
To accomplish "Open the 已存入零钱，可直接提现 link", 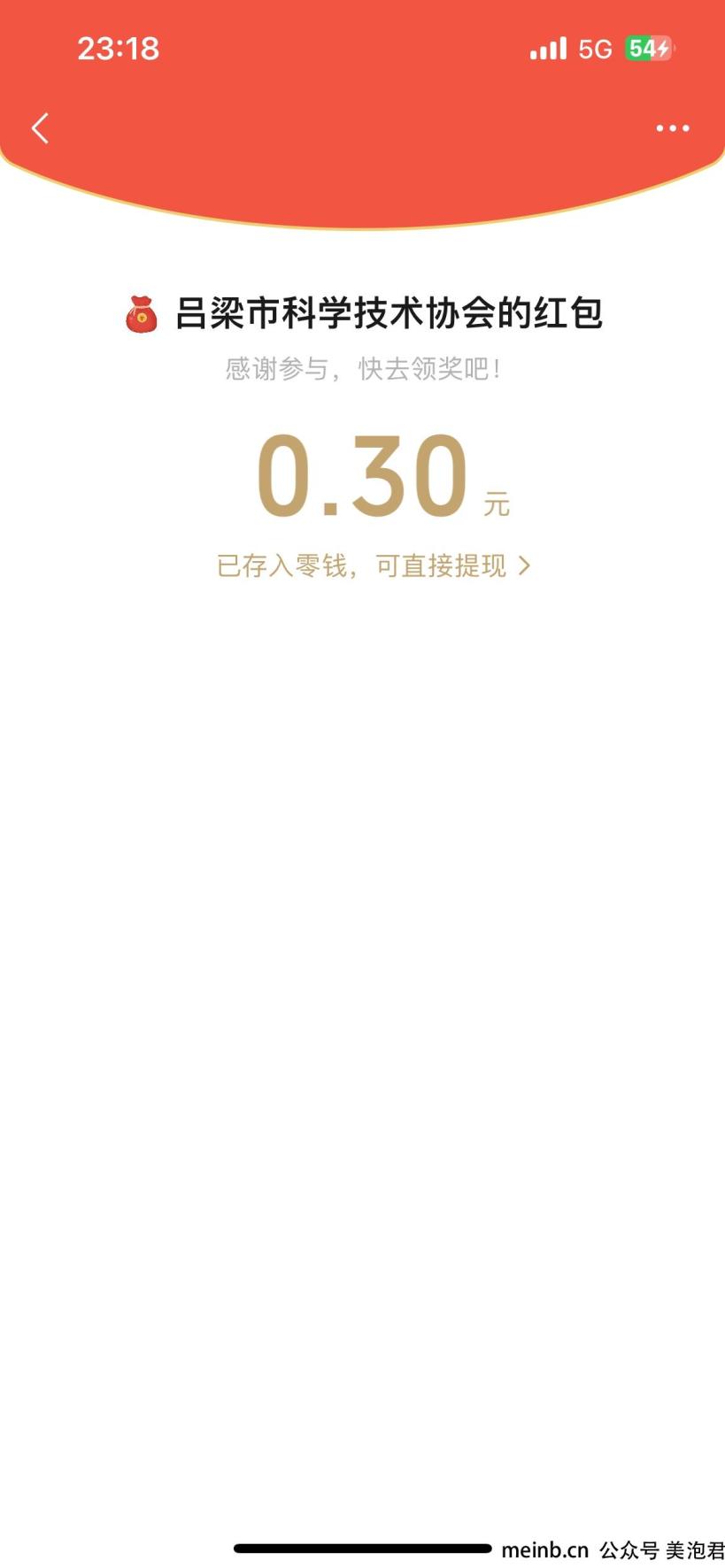I will click(x=374, y=565).
